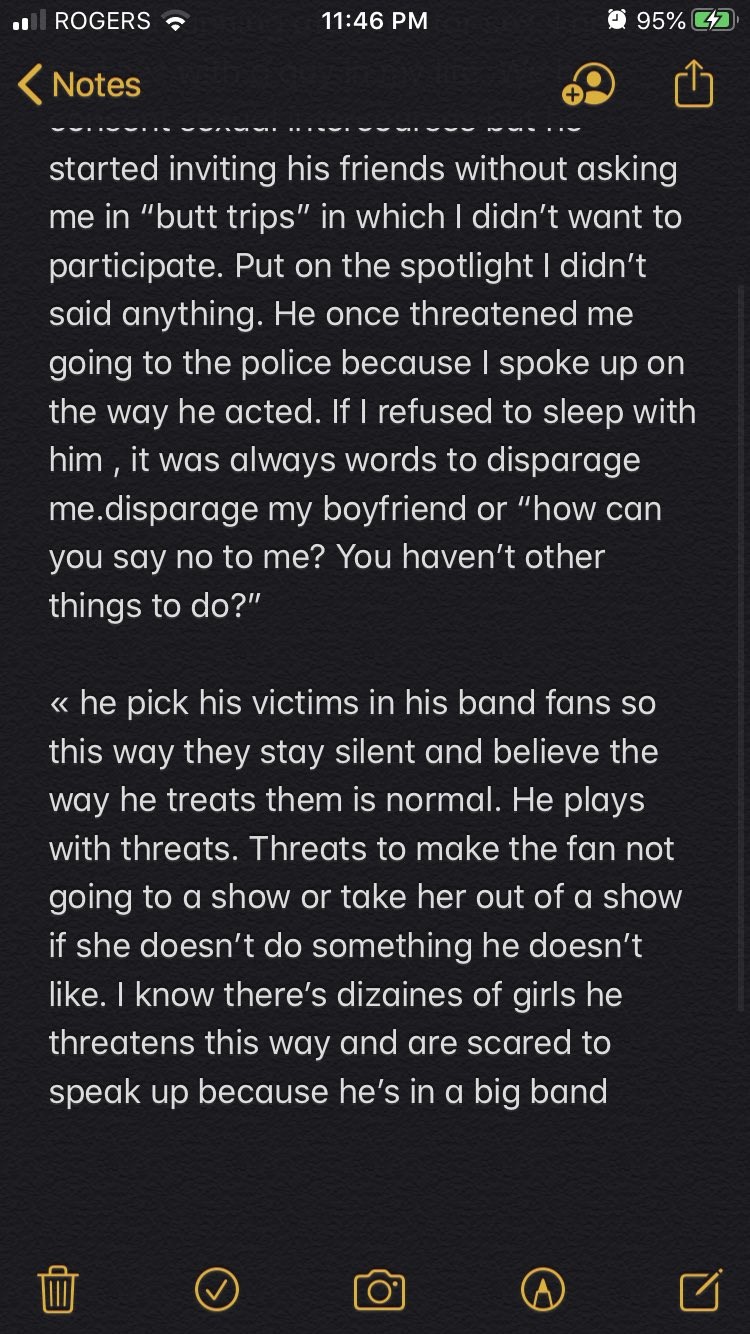This screenshot has width=750, height=1334.
Task: Add people to this note
Action: click(x=588, y=85)
